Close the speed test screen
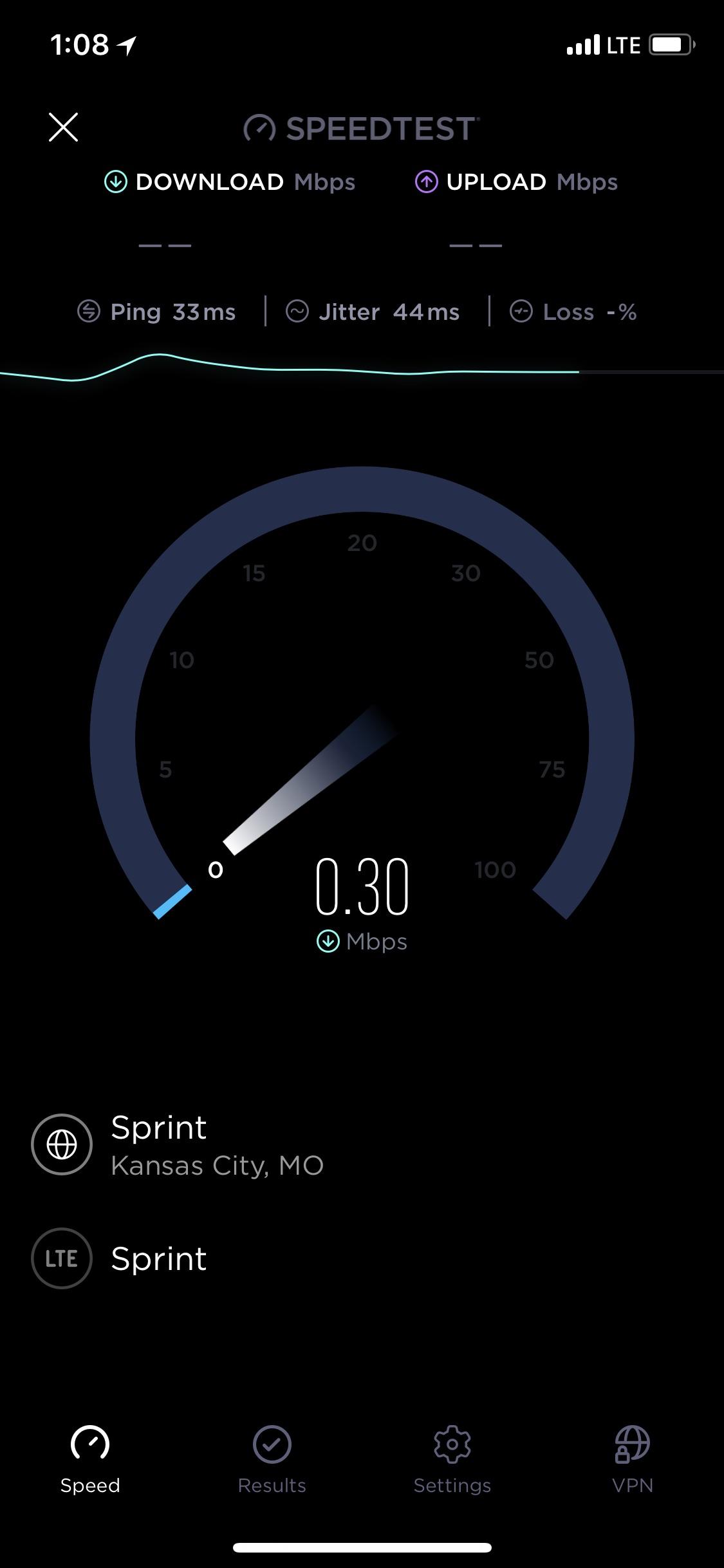This screenshot has width=724, height=1568. coord(63,127)
